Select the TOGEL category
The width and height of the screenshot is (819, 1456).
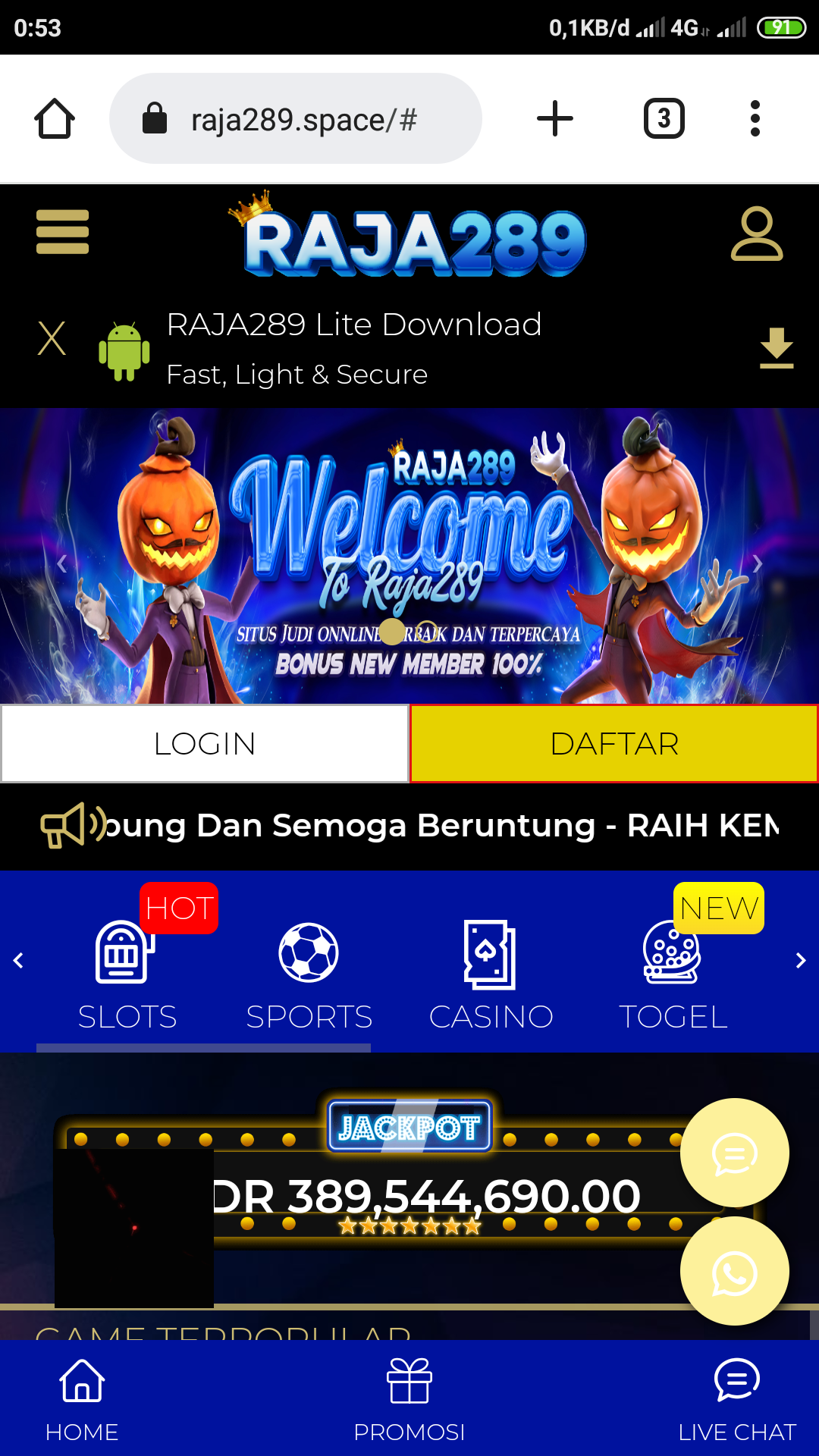(x=673, y=974)
